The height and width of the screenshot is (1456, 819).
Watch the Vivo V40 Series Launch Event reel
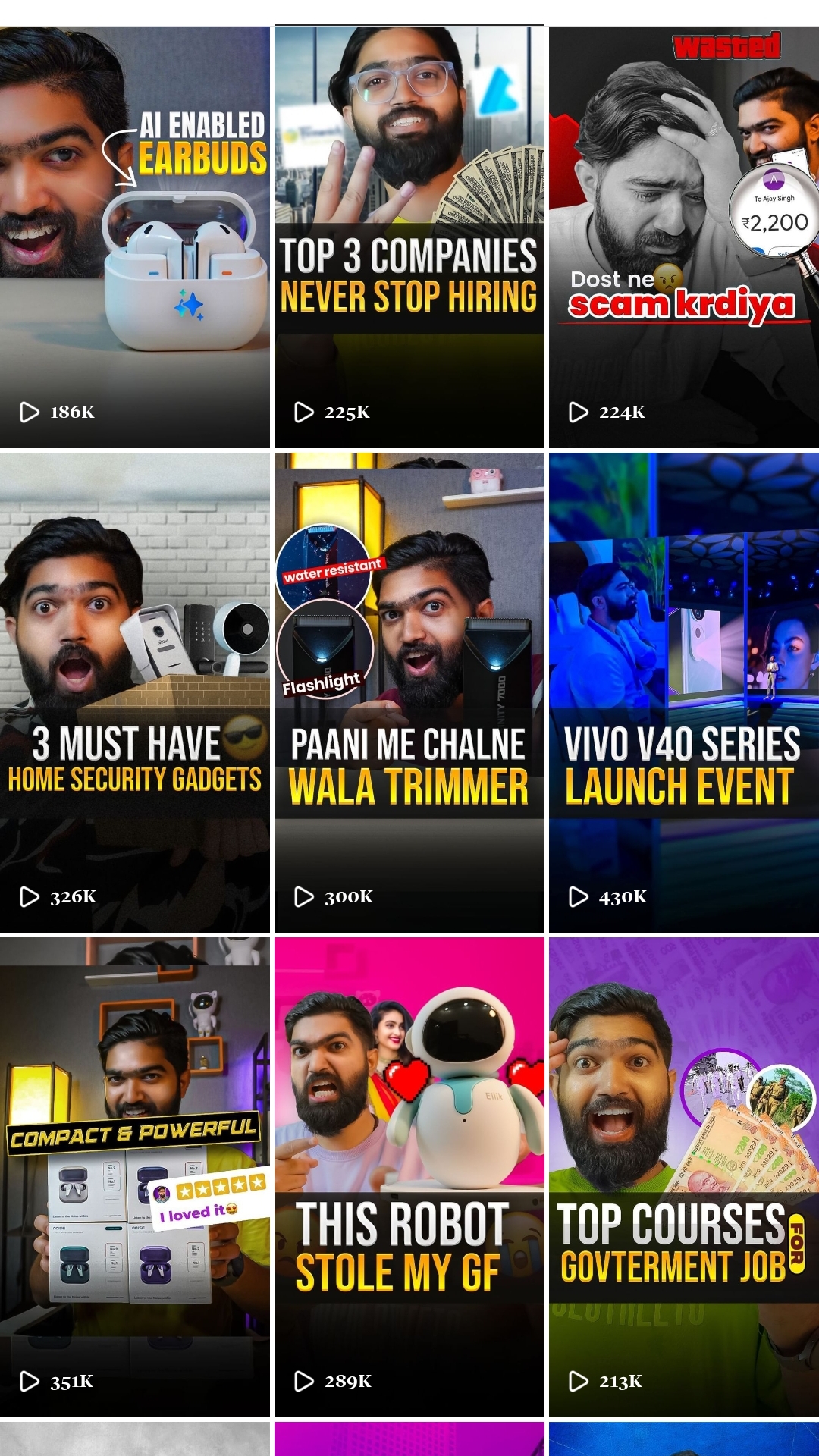click(x=684, y=692)
